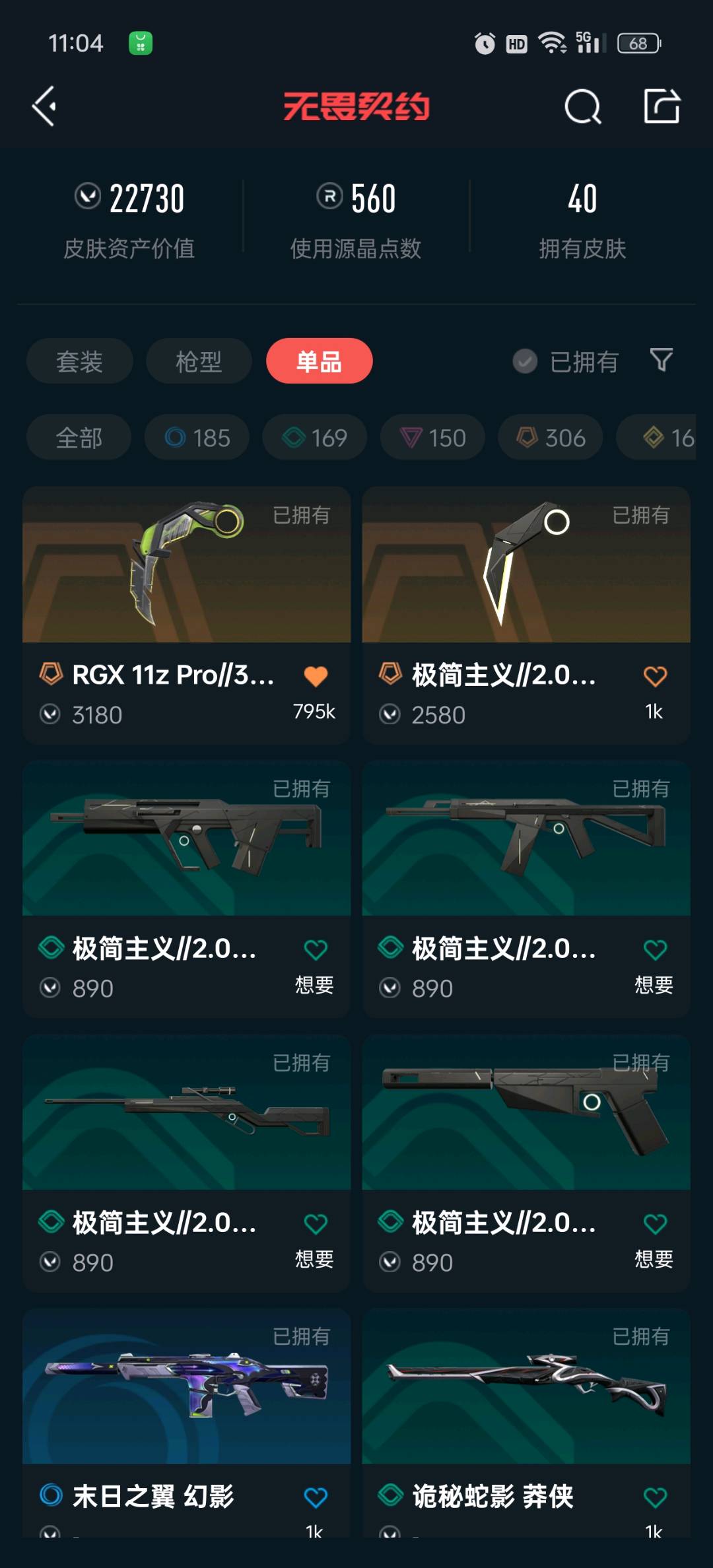The height and width of the screenshot is (1568, 713).
Task: Like the 末日之翼 幻影 skin
Action: coord(316,1497)
